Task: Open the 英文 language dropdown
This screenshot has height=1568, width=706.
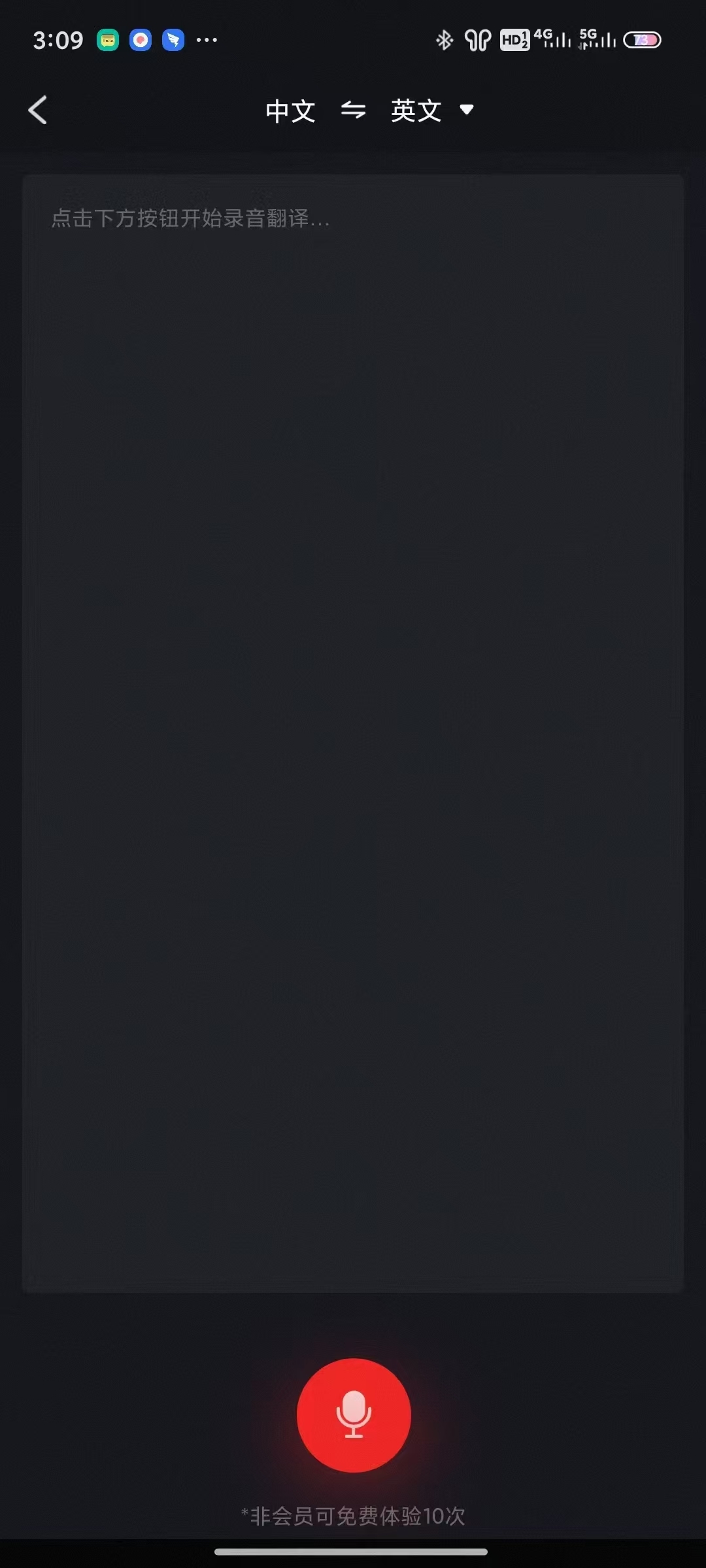Action: click(432, 110)
